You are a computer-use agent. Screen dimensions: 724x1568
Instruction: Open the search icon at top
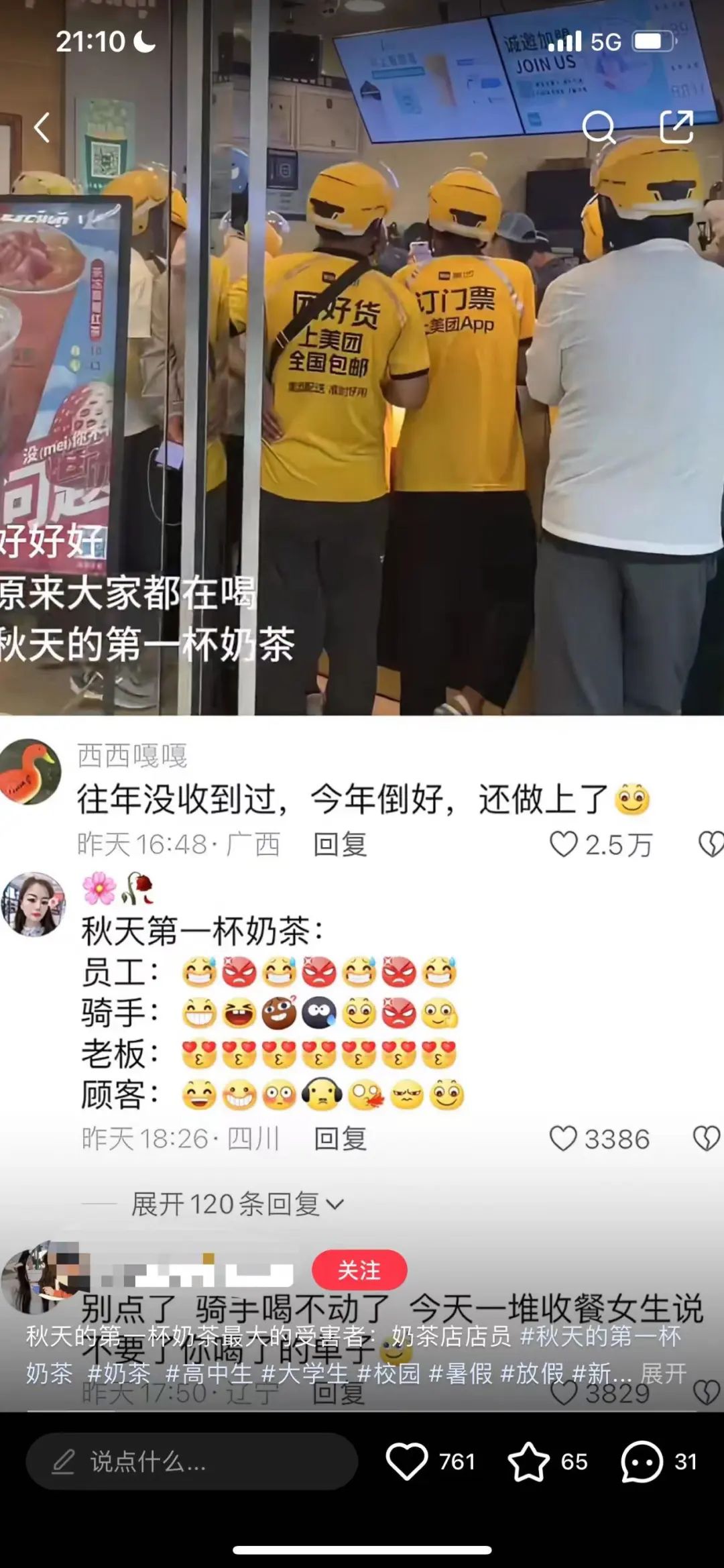(598, 127)
